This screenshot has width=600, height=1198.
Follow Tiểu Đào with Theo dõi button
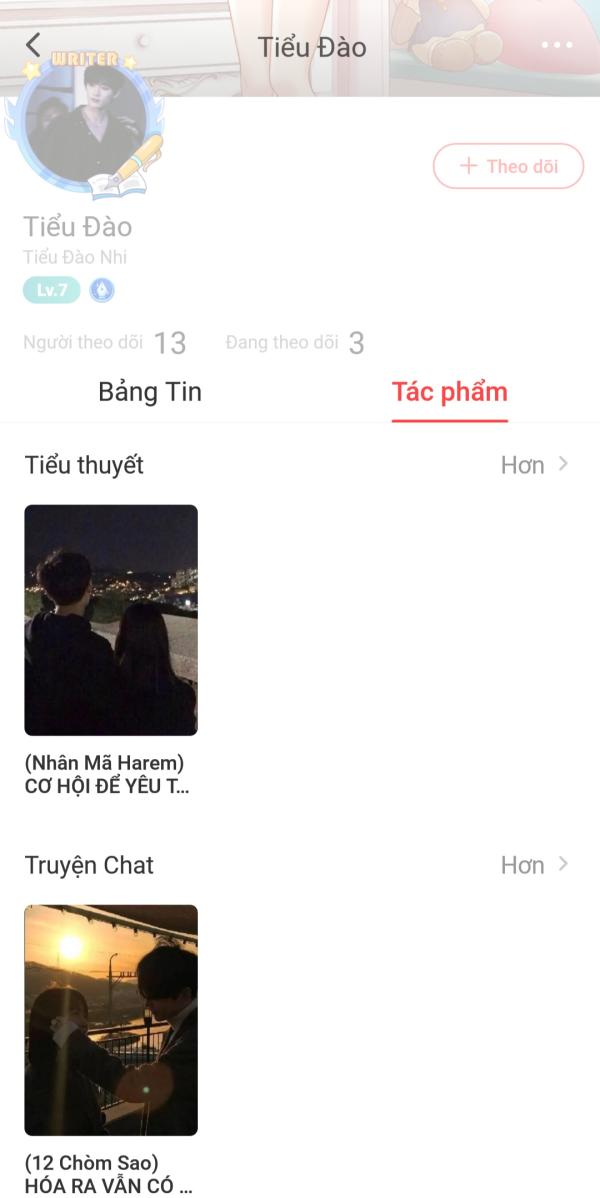click(x=508, y=166)
